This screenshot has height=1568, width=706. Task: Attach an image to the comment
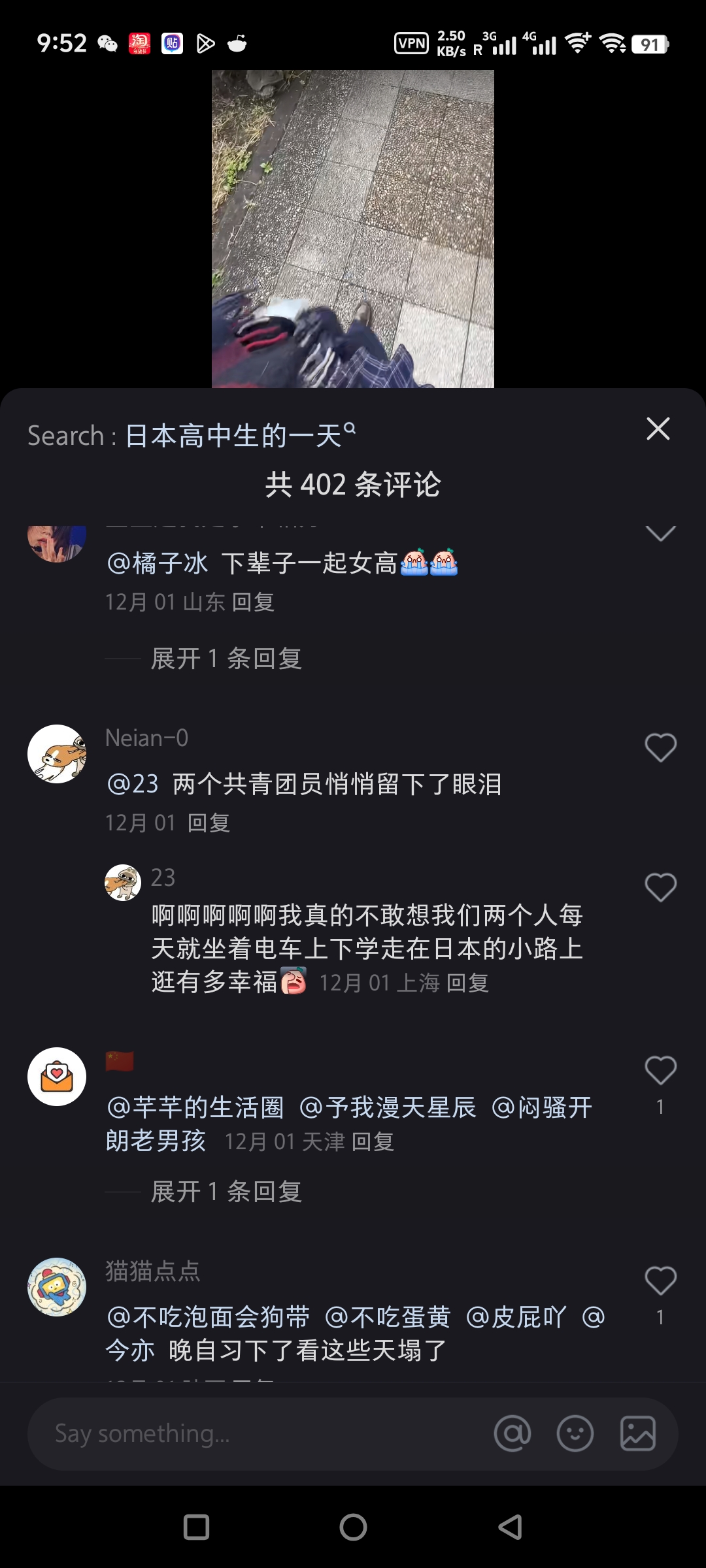[x=637, y=1434]
